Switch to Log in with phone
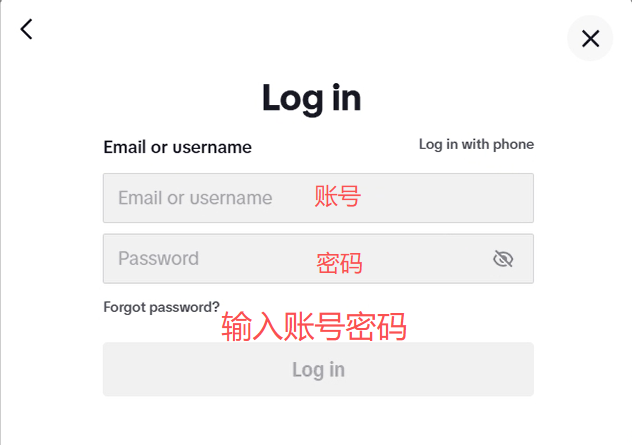This screenshot has height=445, width=632. point(476,144)
